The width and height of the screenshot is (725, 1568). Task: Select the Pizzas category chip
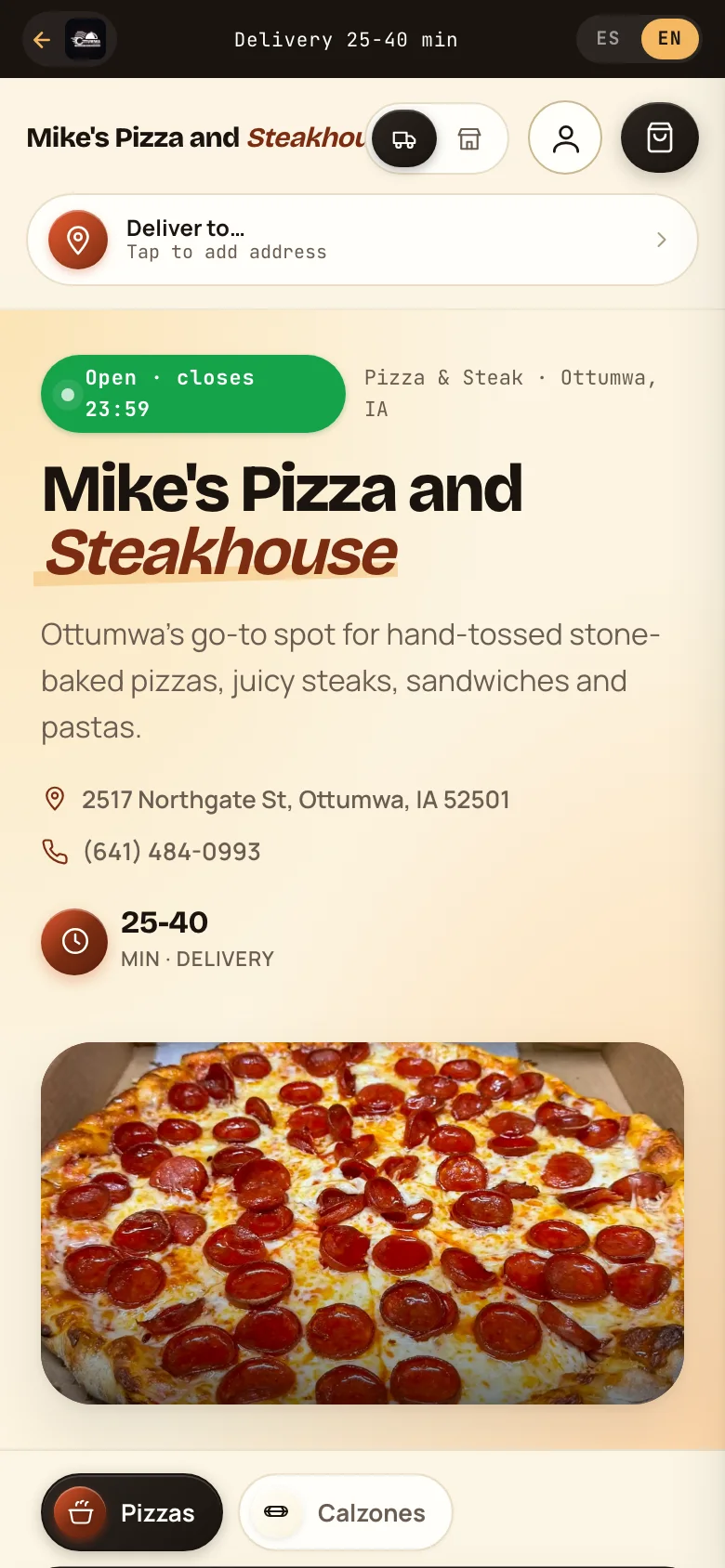point(132,1512)
